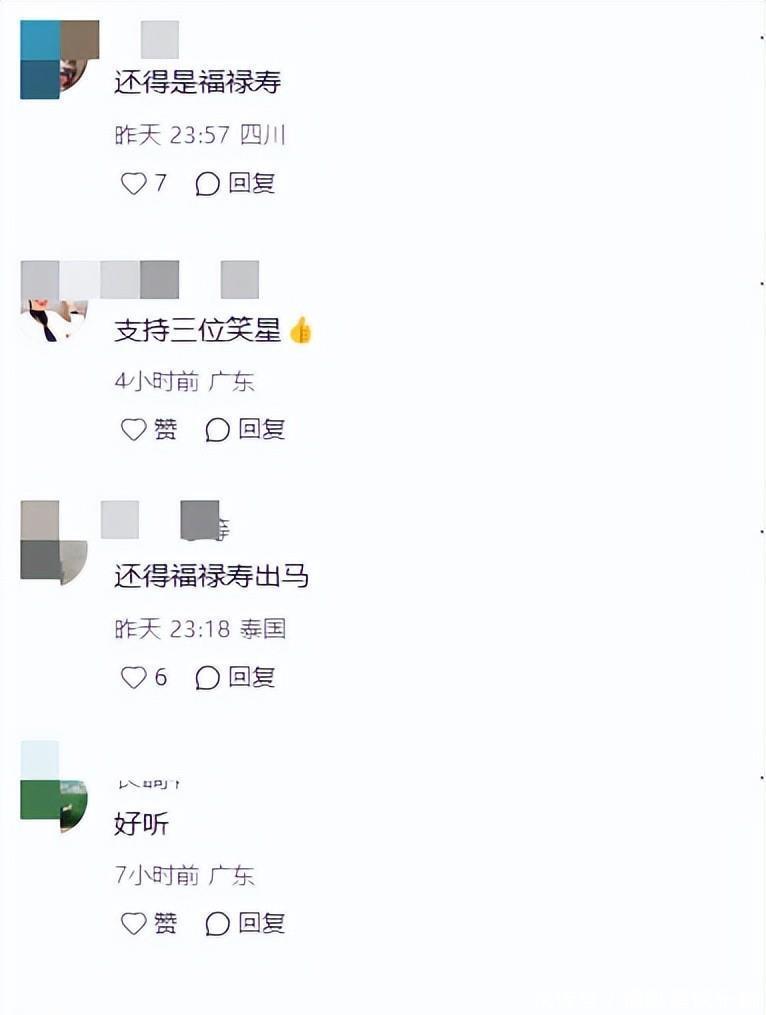This screenshot has width=766, height=1015.
Task: Reply to the comment "还得福禄寿出马"
Action: click(235, 678)
